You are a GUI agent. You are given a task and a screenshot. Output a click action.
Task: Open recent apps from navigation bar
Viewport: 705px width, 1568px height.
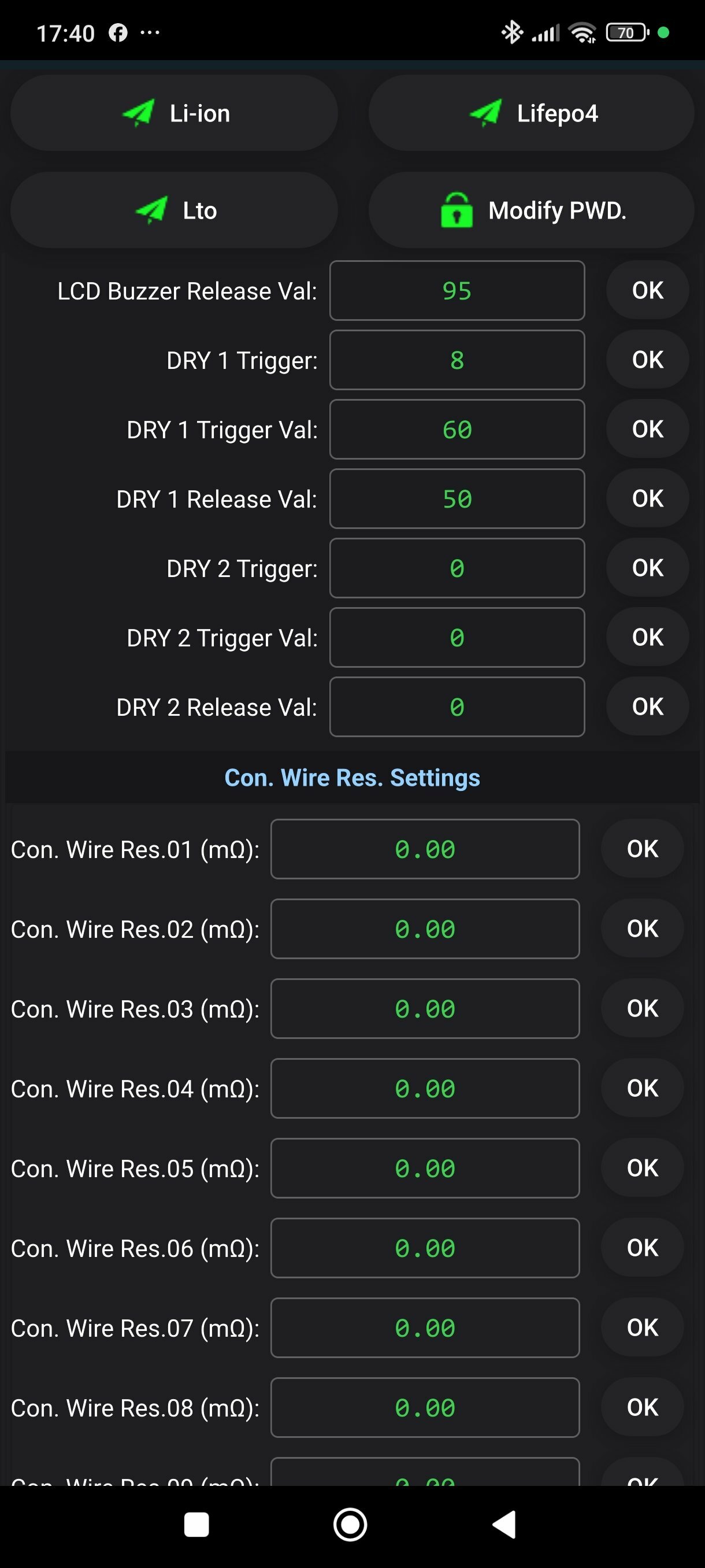[196, 1525]
